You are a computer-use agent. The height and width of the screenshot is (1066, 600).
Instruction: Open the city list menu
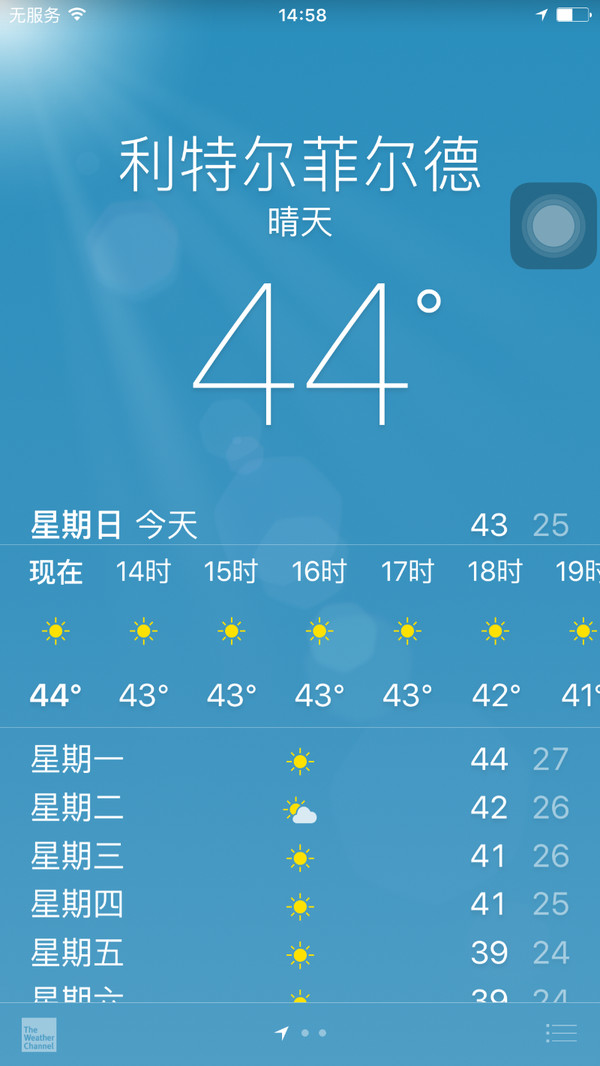point(561,1033)
